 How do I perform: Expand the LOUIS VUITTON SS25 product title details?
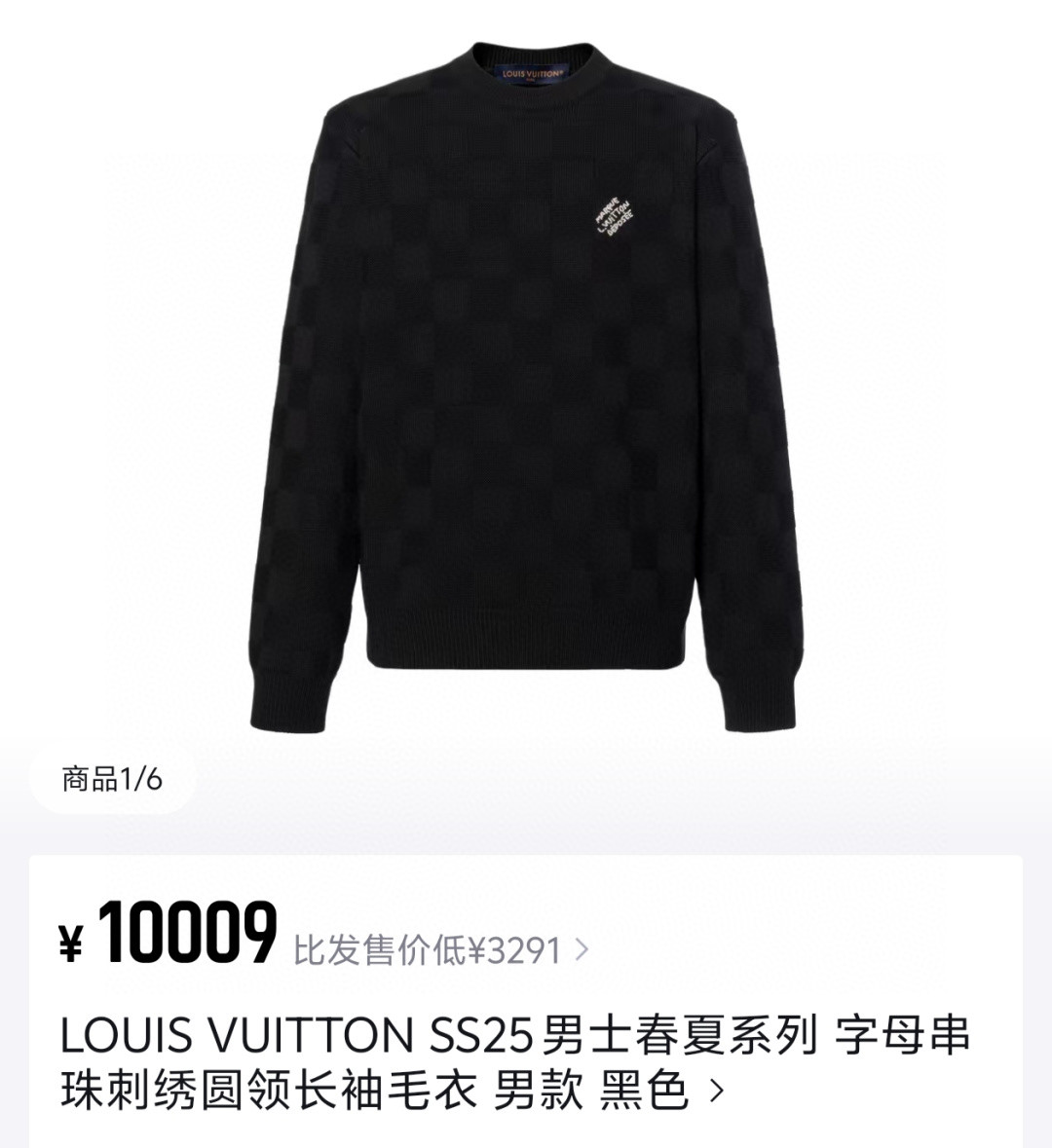(x=515, y=1063)
